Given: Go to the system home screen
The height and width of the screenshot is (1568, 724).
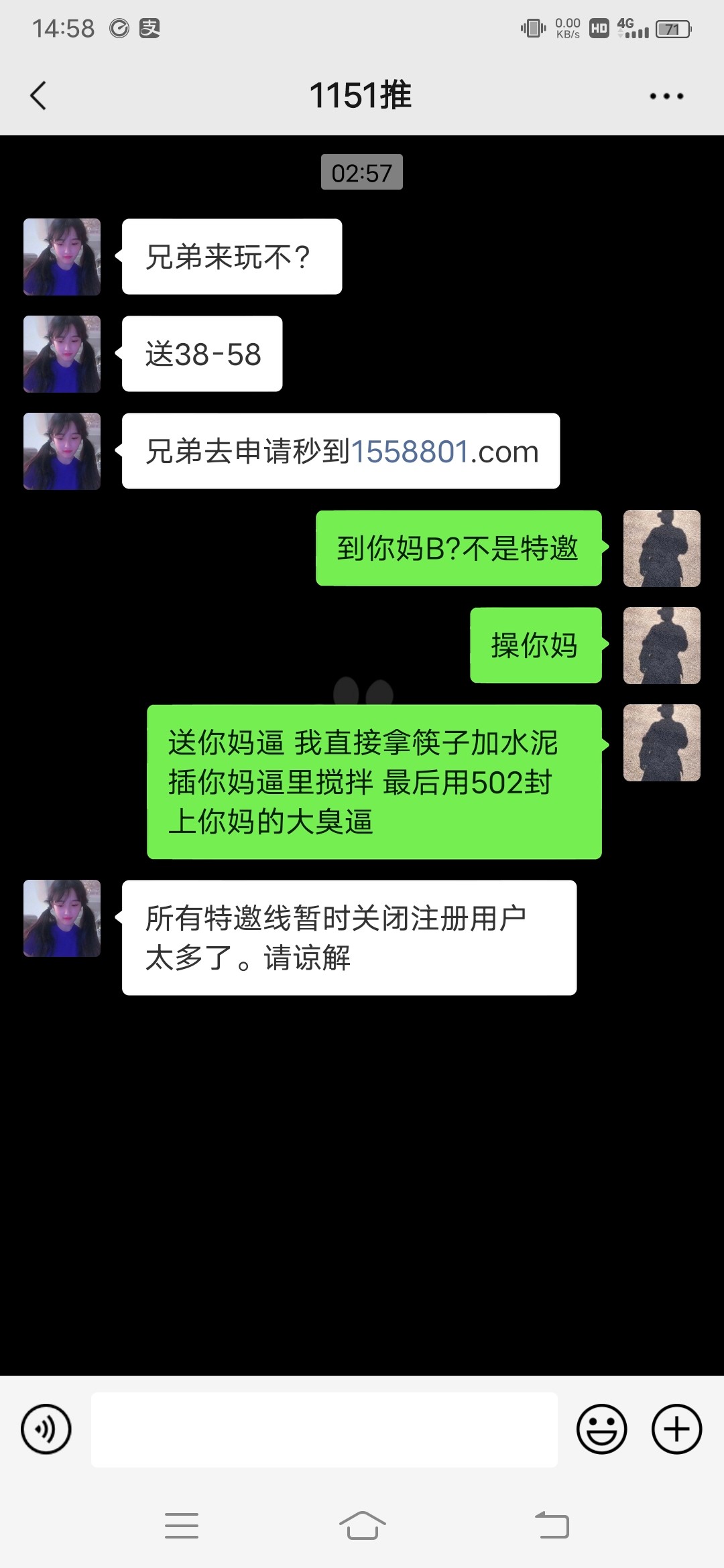Looking at the screenshot, I should point(362,1526).
